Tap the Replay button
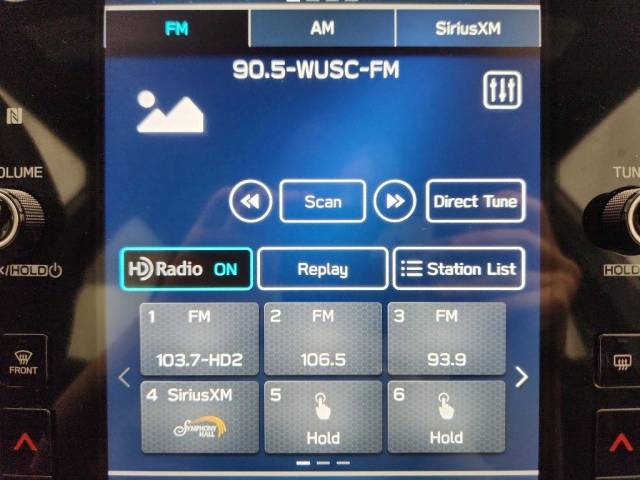 [x=322, y=269]
